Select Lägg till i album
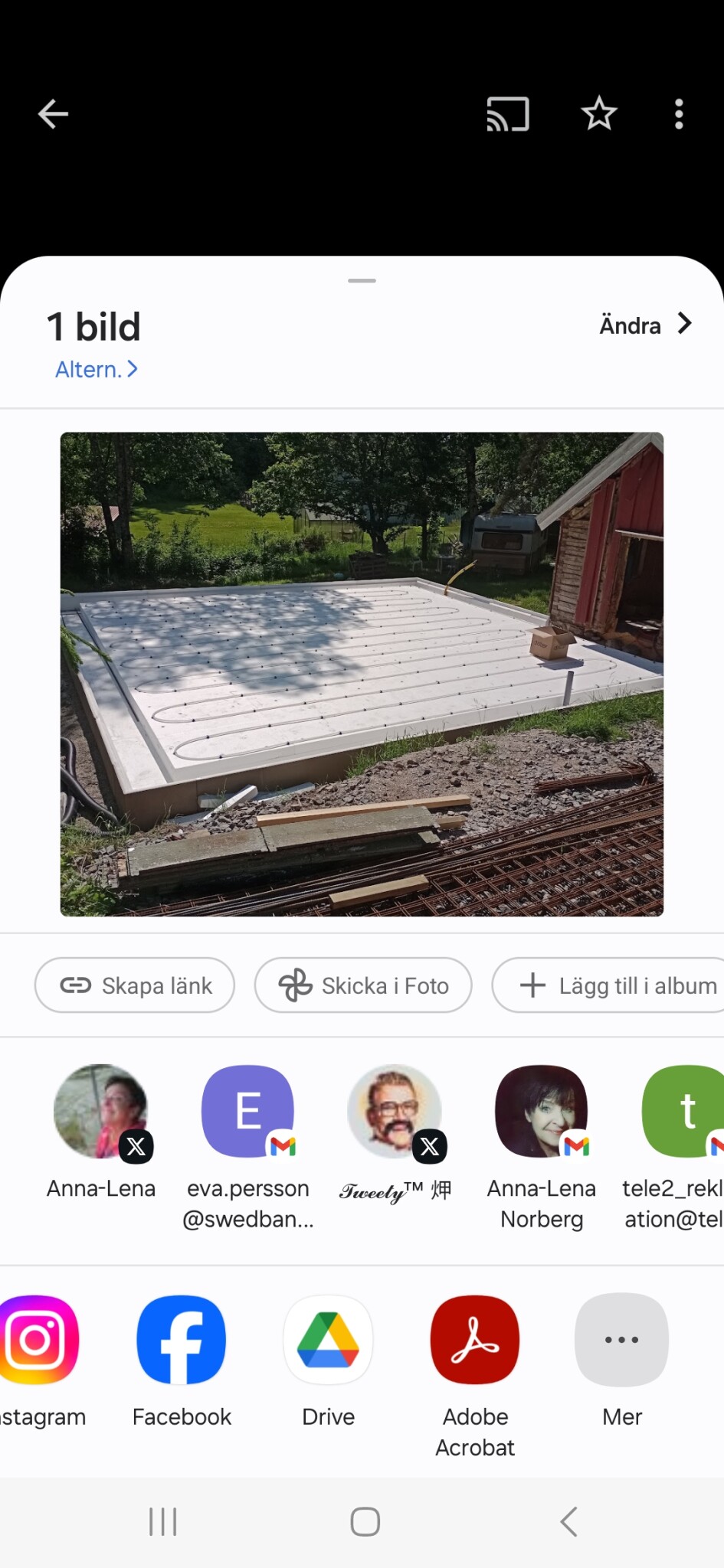724x1568 pixels. [x=613, y=985]
